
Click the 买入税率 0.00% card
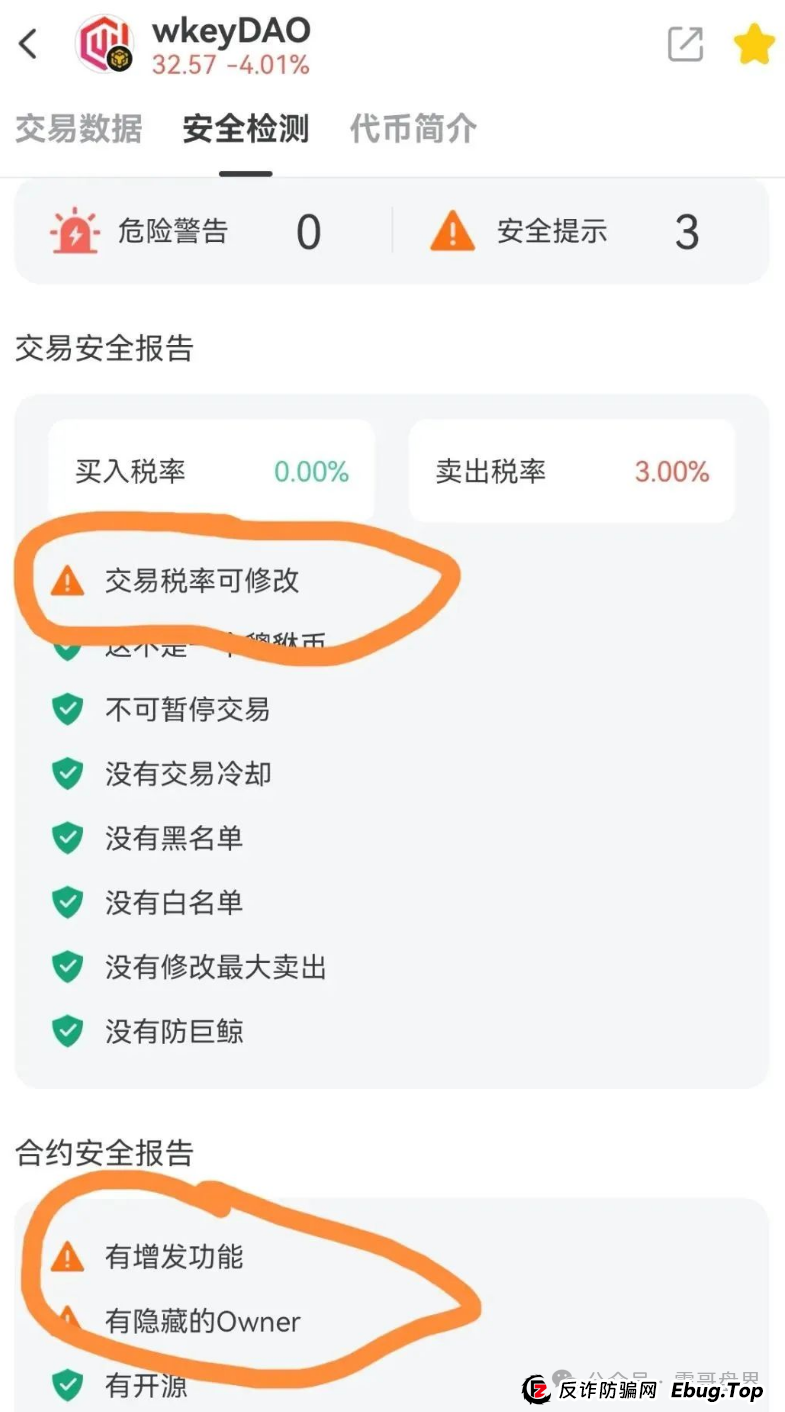[x=211, y=470]
